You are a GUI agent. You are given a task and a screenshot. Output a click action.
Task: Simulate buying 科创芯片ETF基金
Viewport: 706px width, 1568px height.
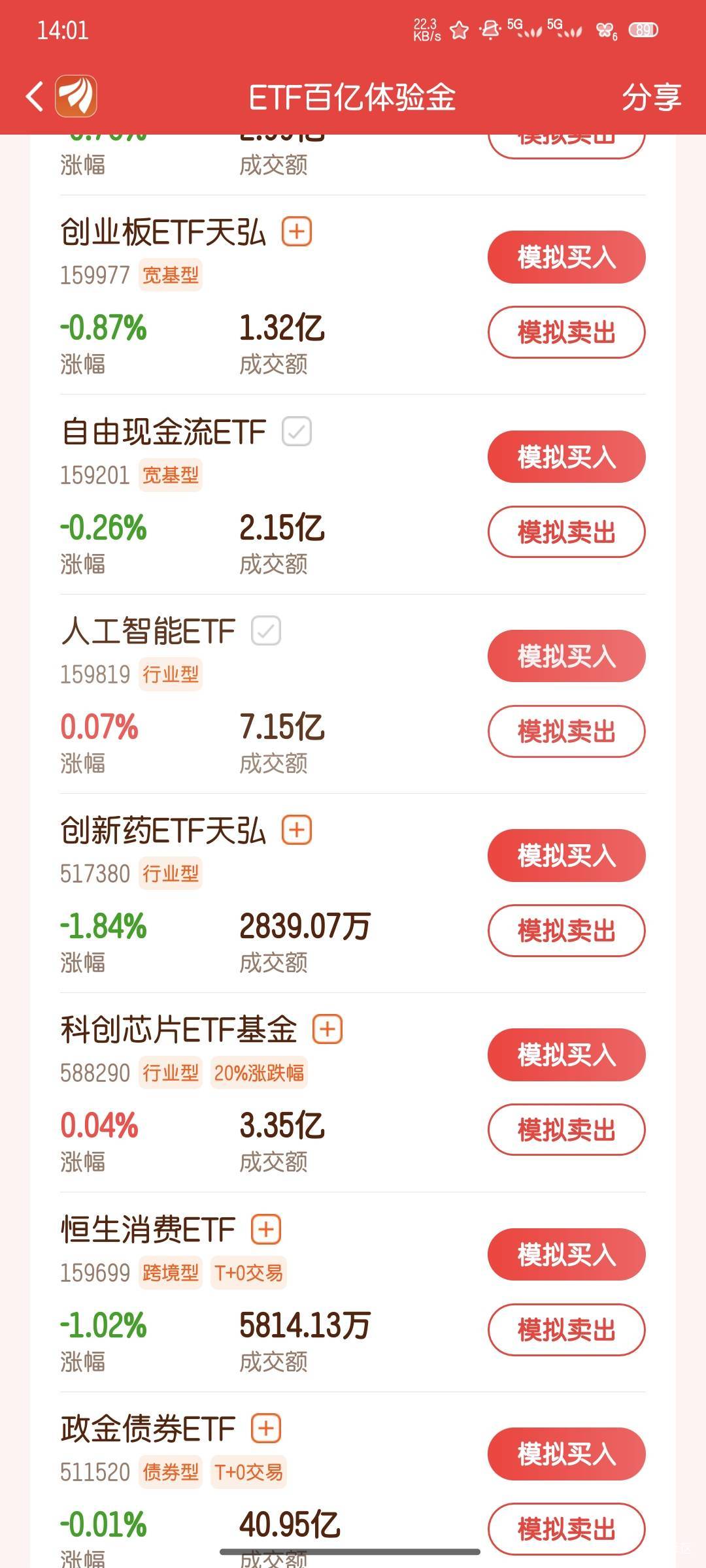coord(566,1054)
